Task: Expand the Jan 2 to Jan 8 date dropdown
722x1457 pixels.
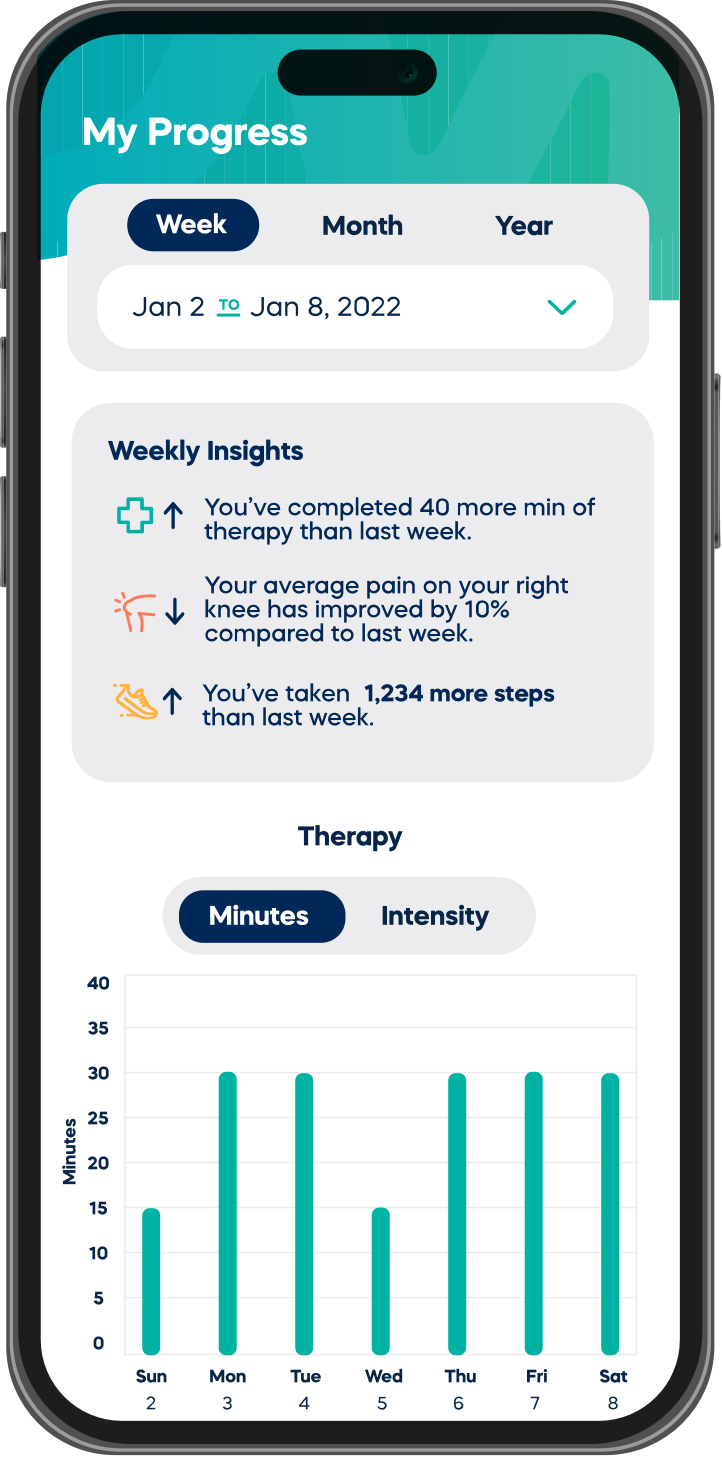Action: click(562, 307)
